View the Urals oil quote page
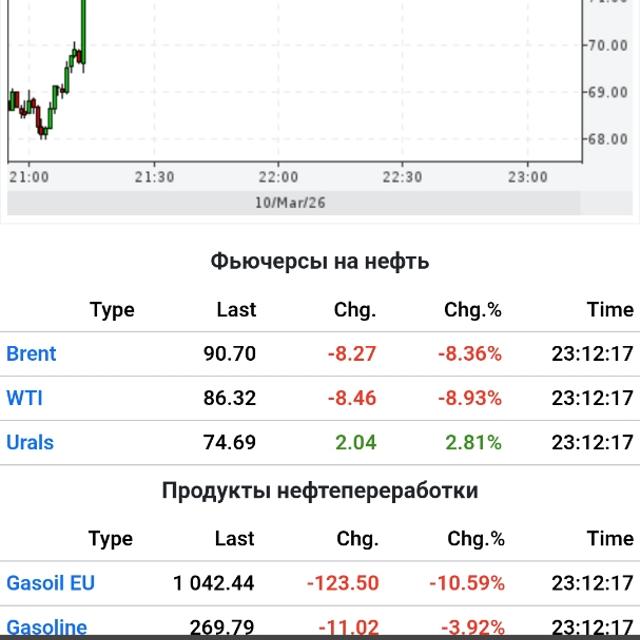The height and width of the screenshot is (640, 640). click(x=30, y=442)
